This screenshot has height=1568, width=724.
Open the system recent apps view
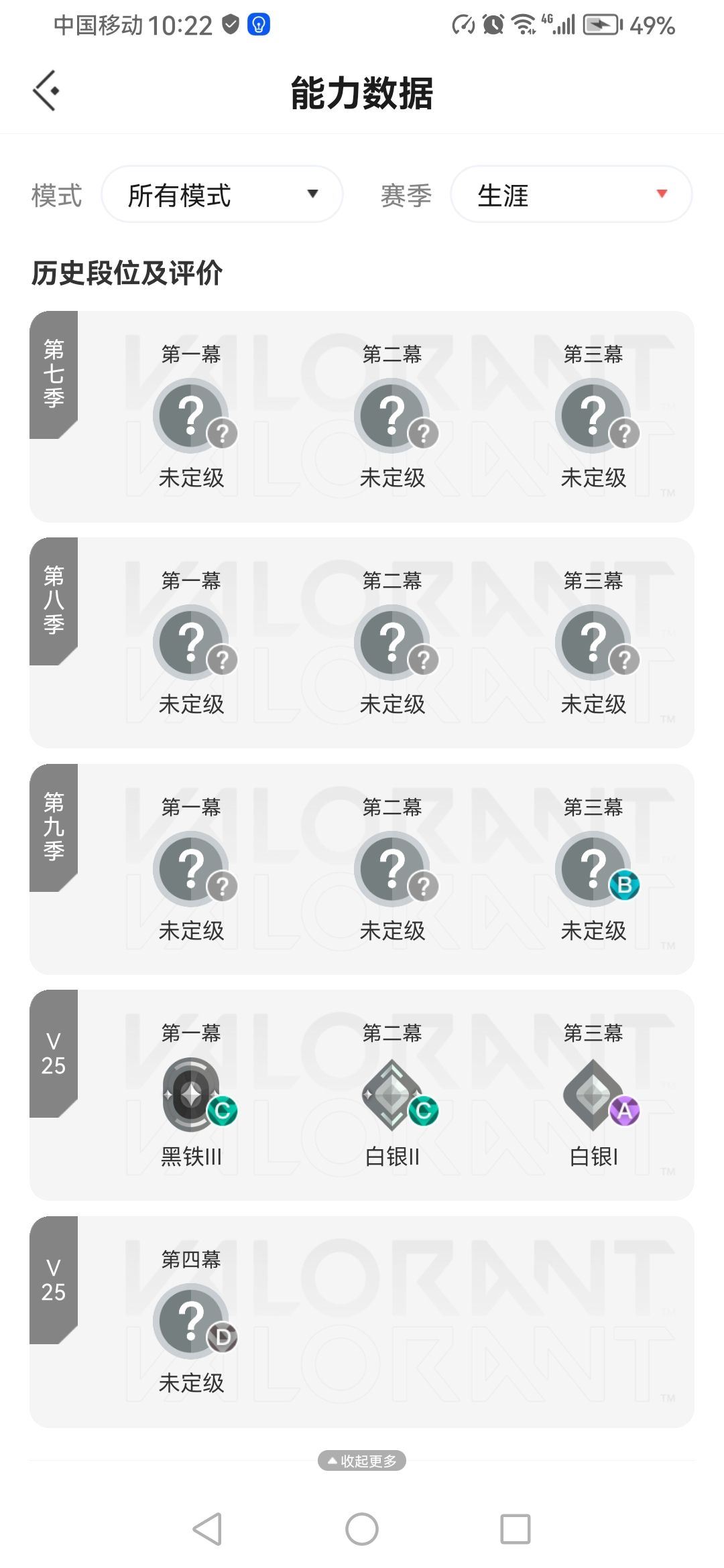[515, 1529]
